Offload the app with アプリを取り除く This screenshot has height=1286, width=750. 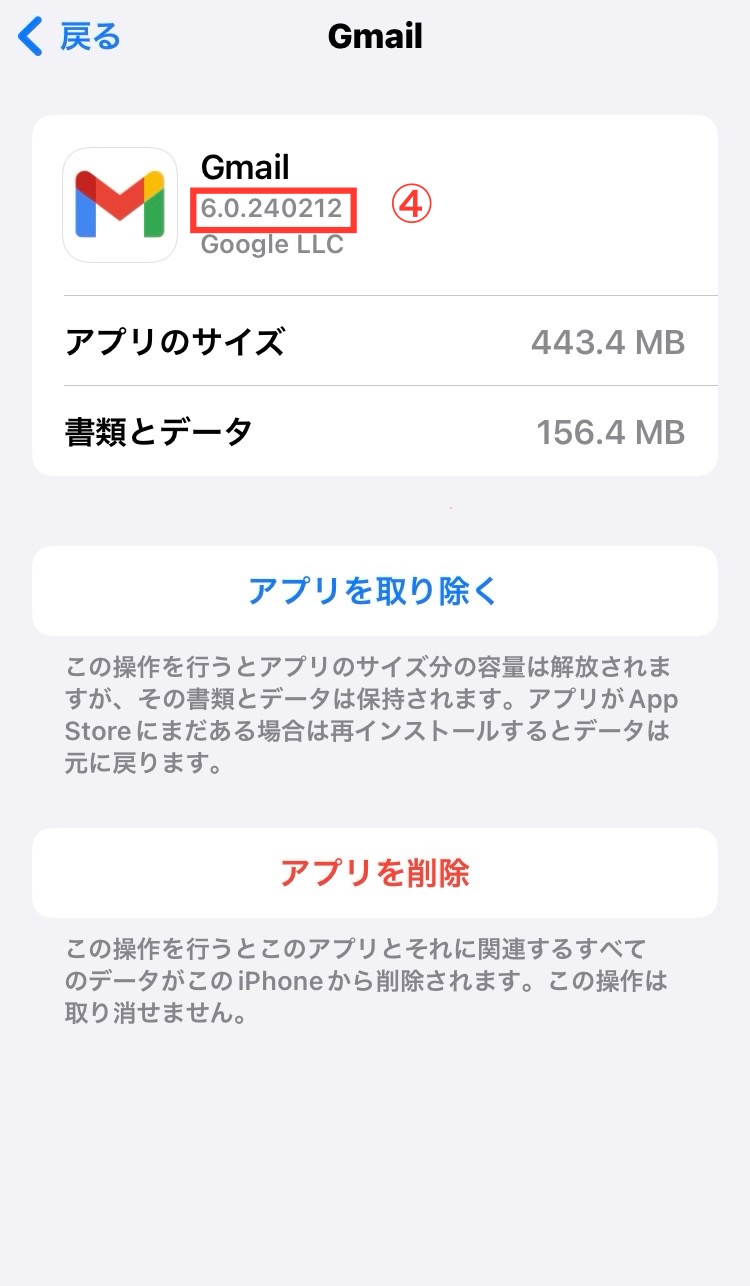[x=374, y=590]
